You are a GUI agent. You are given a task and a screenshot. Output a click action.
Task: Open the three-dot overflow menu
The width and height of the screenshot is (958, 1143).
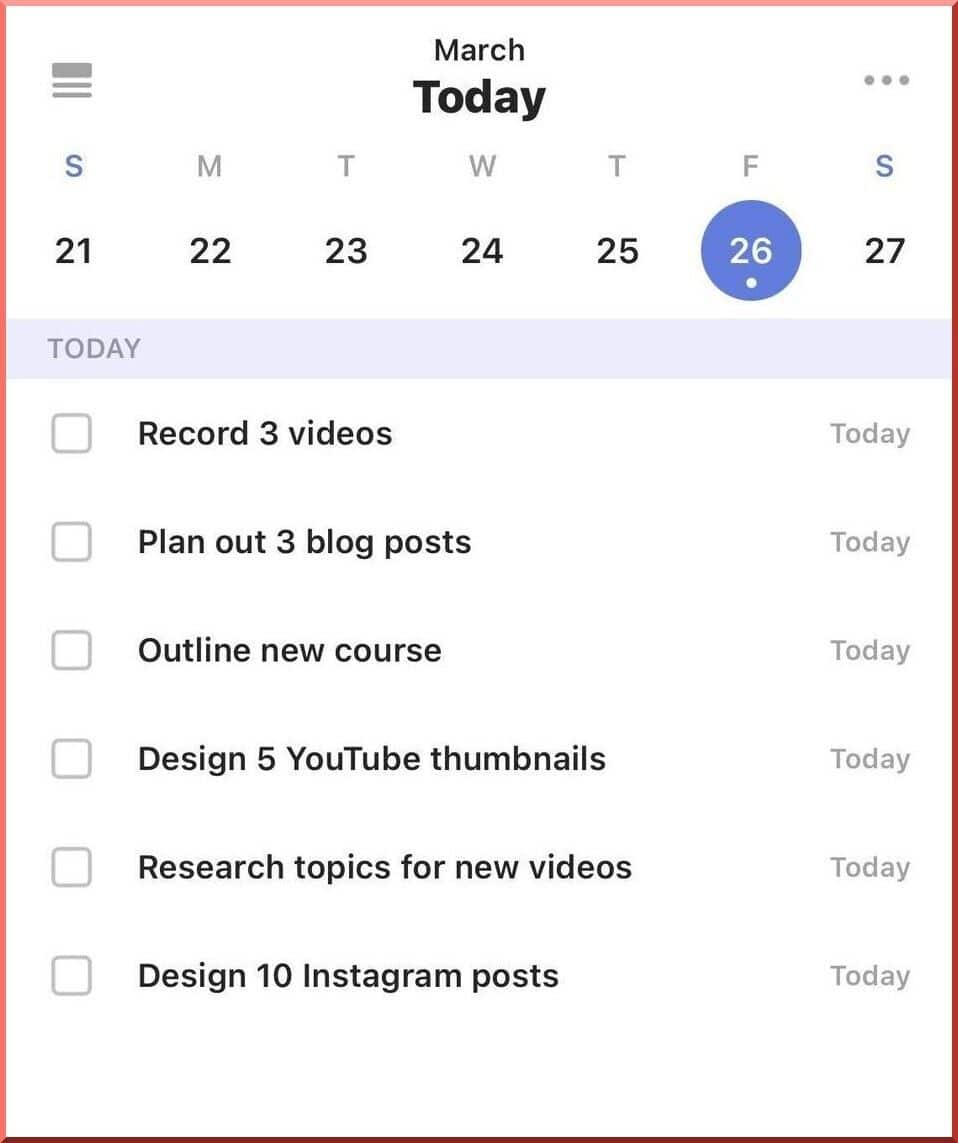pos(886,81)
